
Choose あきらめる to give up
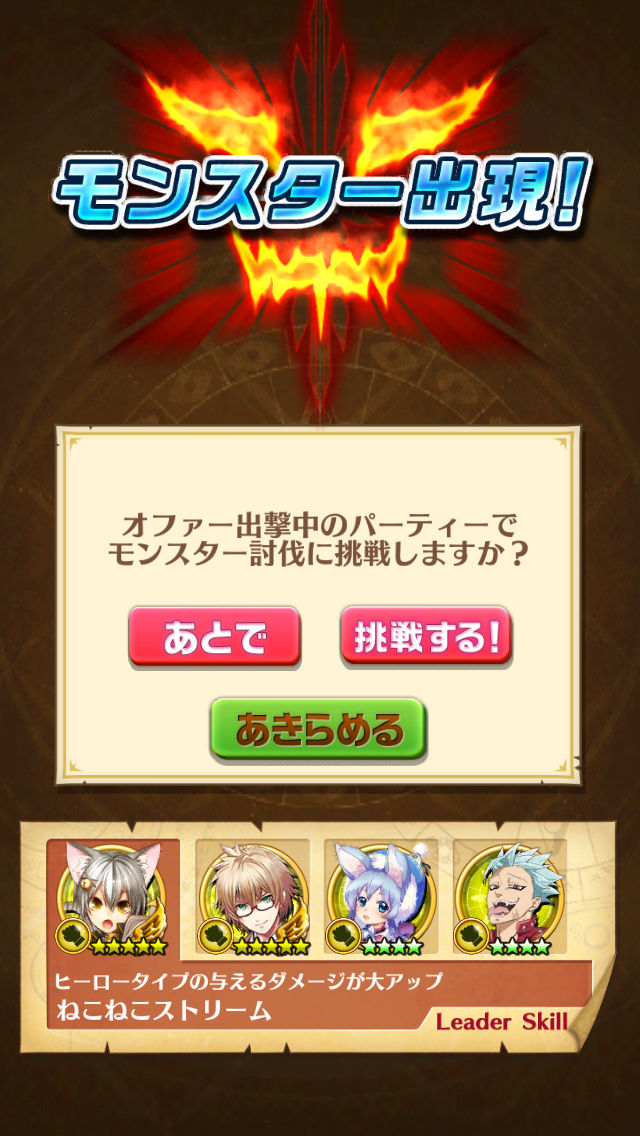pos(318,728)
